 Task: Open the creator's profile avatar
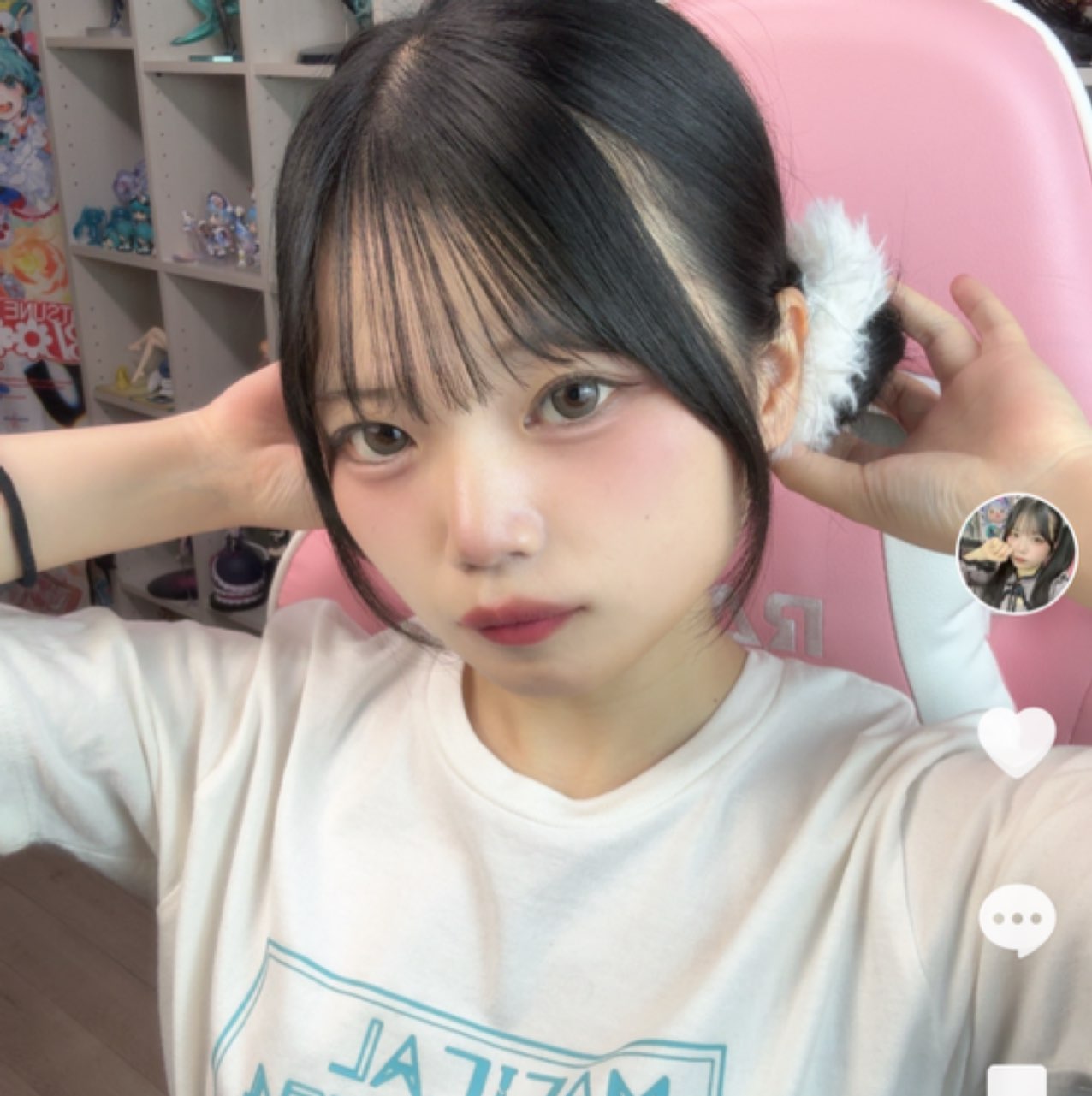pyautogui.click(x=1016, y=554)
